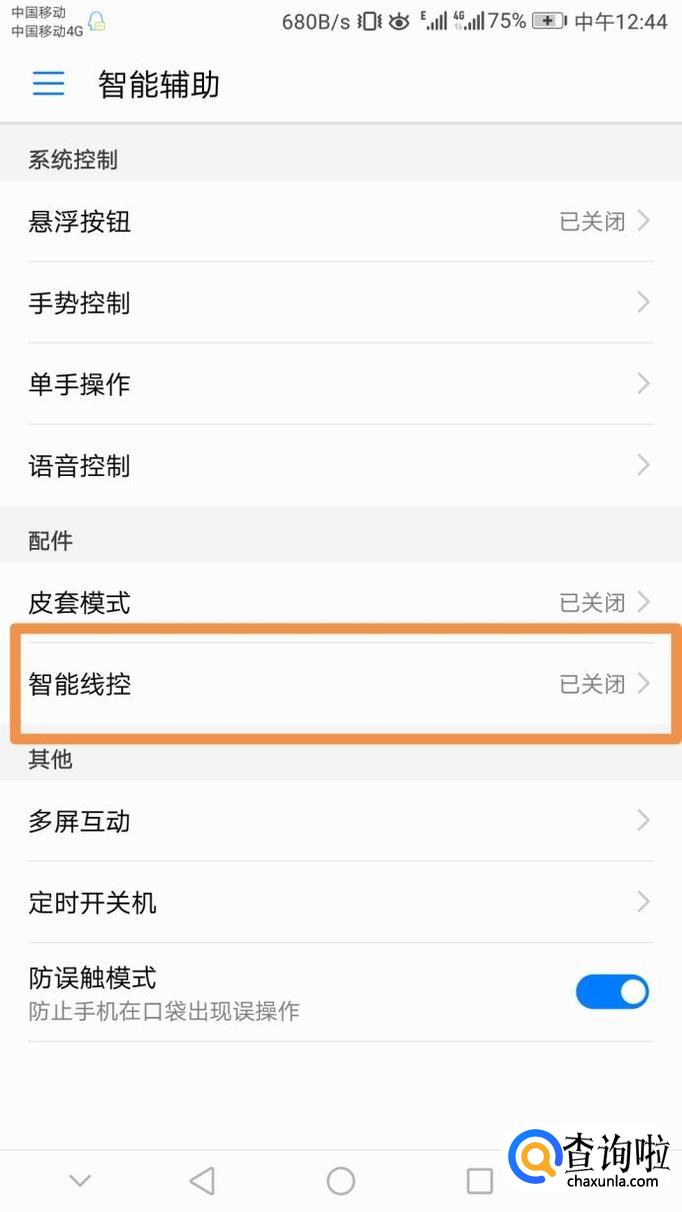682x1212 pixels.
Task: Open 智能线控 setting
Action: pyautogui.click(x=340, y=684)
